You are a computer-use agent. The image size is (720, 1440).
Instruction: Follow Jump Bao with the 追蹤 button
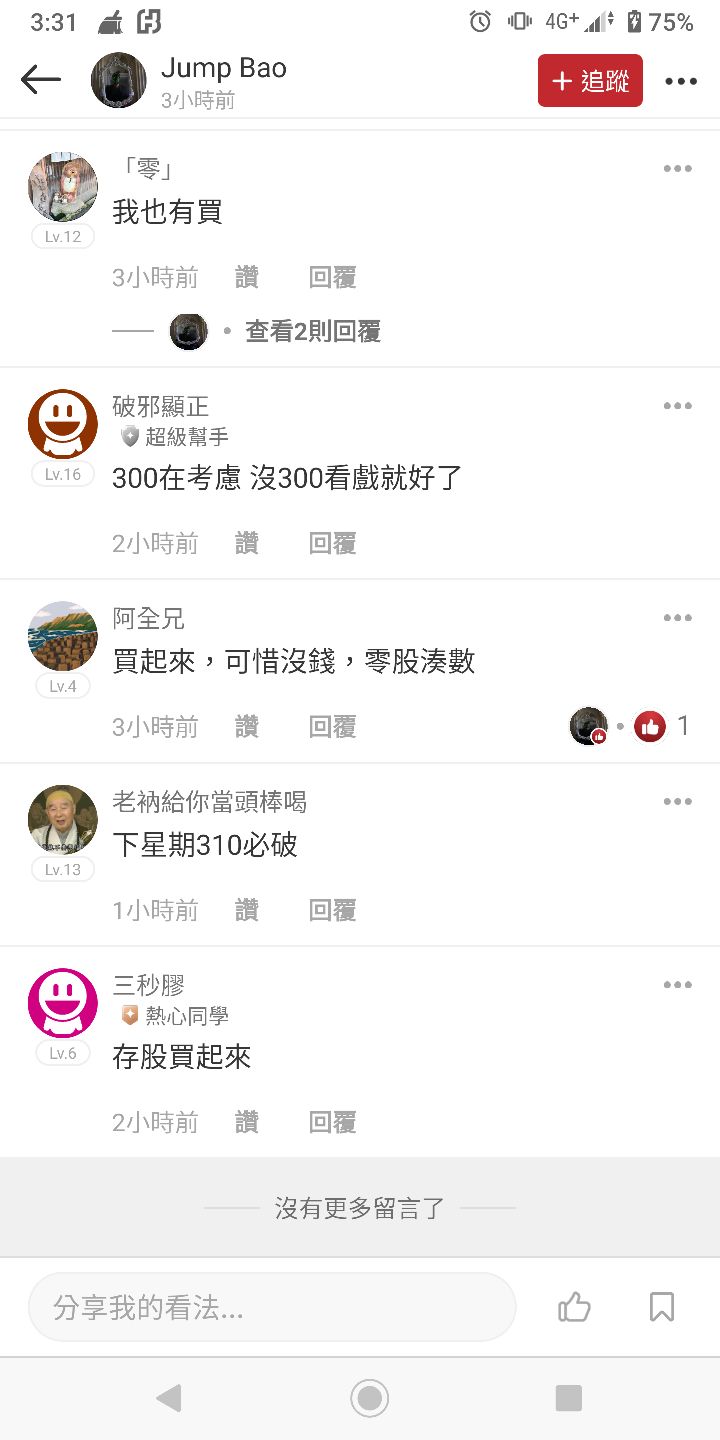coord(590,81)
